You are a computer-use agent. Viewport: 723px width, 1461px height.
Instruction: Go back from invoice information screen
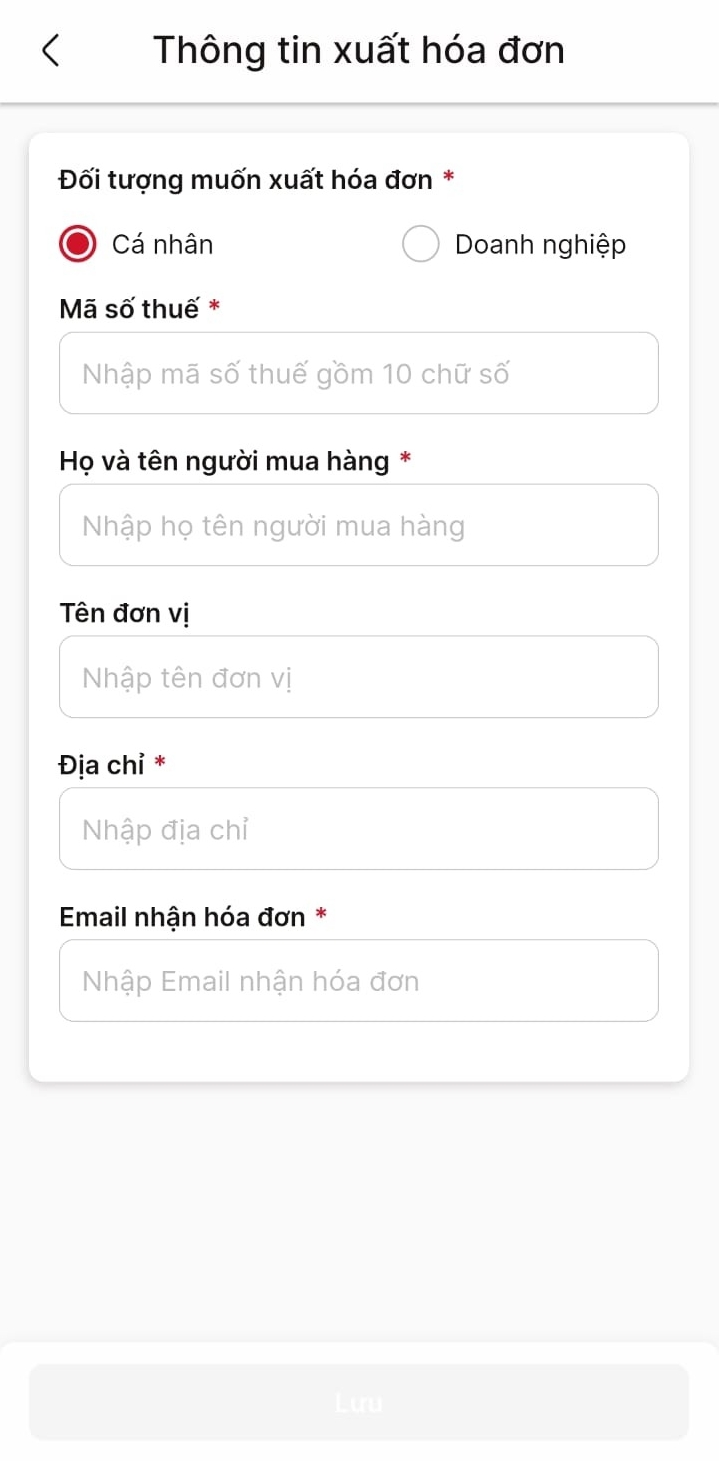pos(51,50)
